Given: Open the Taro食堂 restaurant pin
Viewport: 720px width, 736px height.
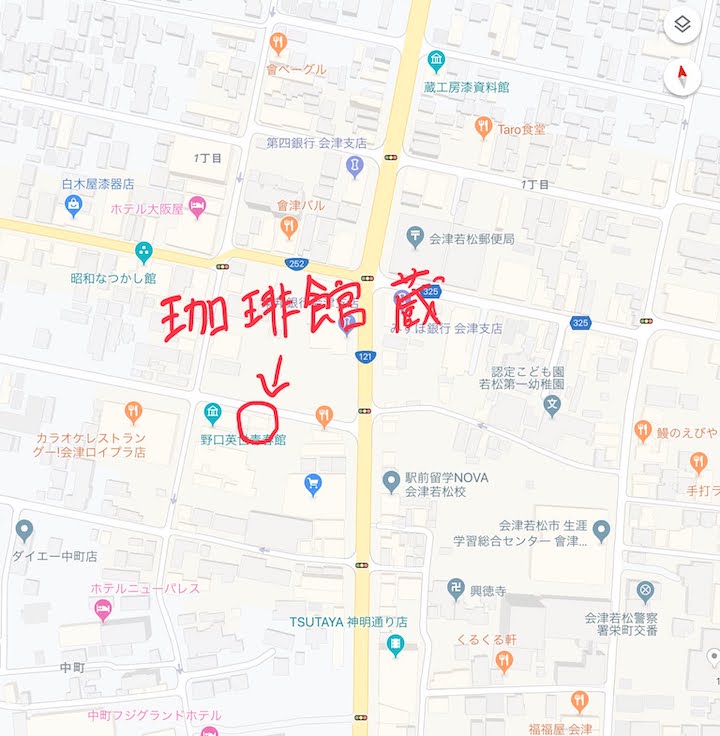Looking at the screenshot, I should [484, 127].
